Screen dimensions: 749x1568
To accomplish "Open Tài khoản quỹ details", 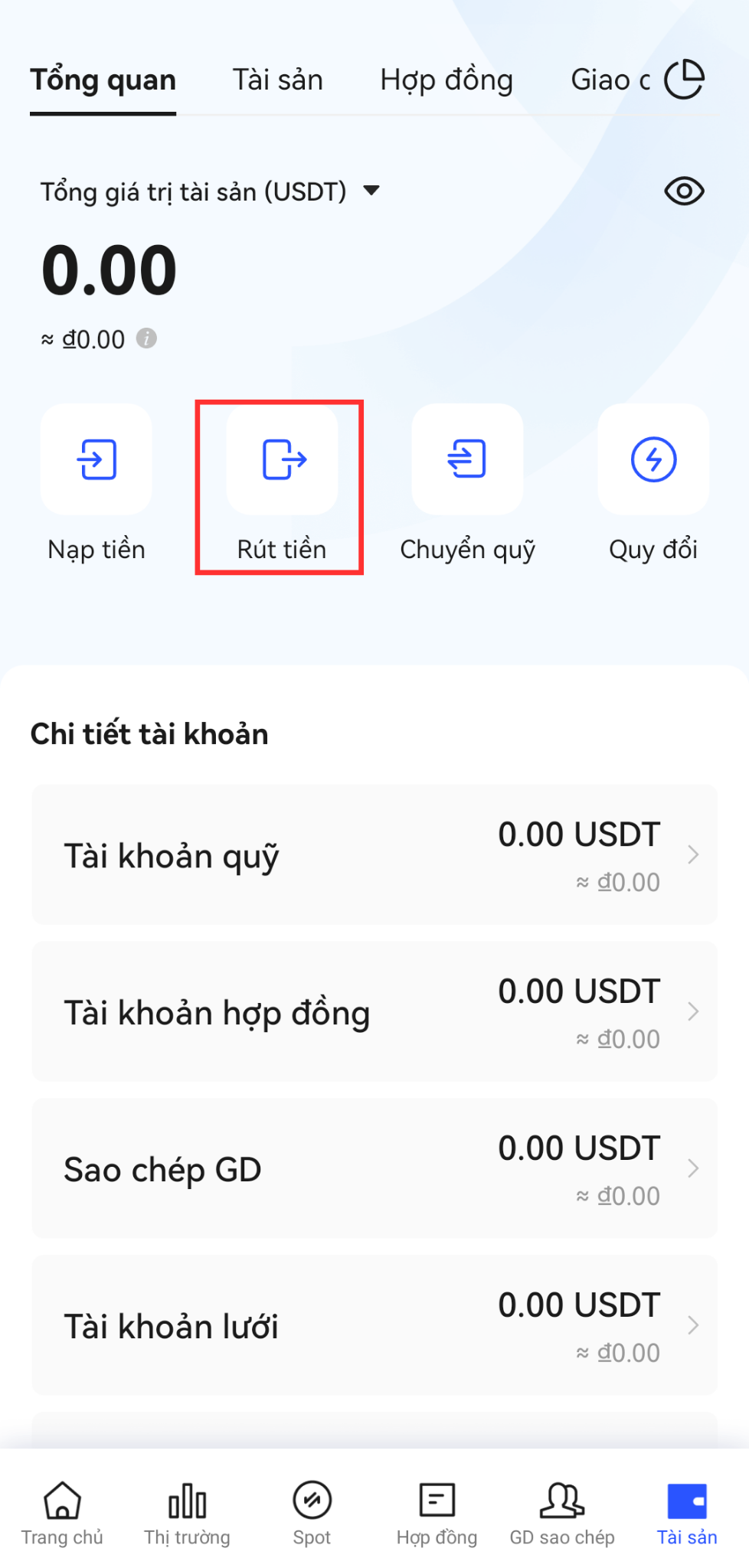I will coord(374,854).
